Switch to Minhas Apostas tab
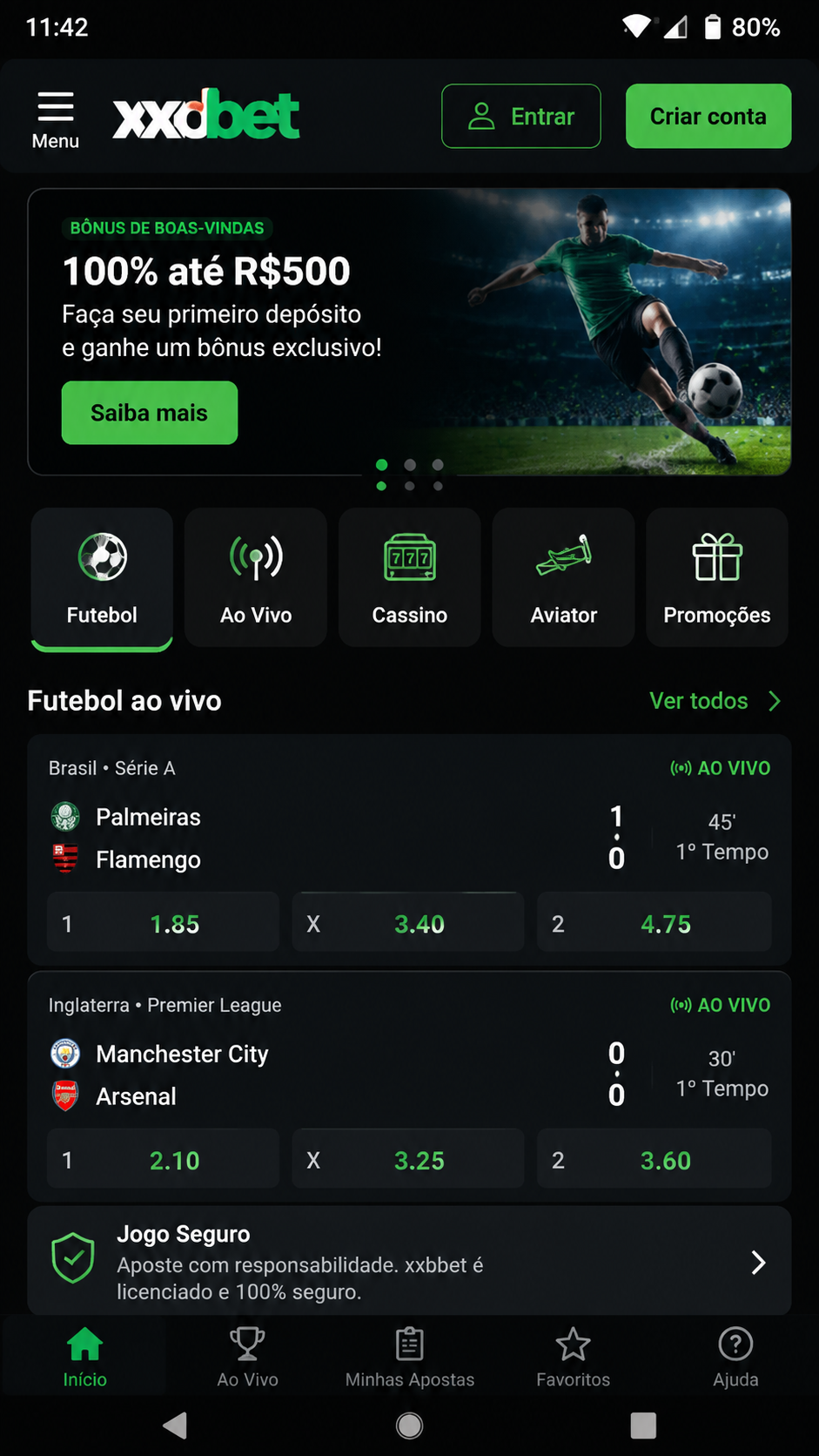 (410, 1357)
